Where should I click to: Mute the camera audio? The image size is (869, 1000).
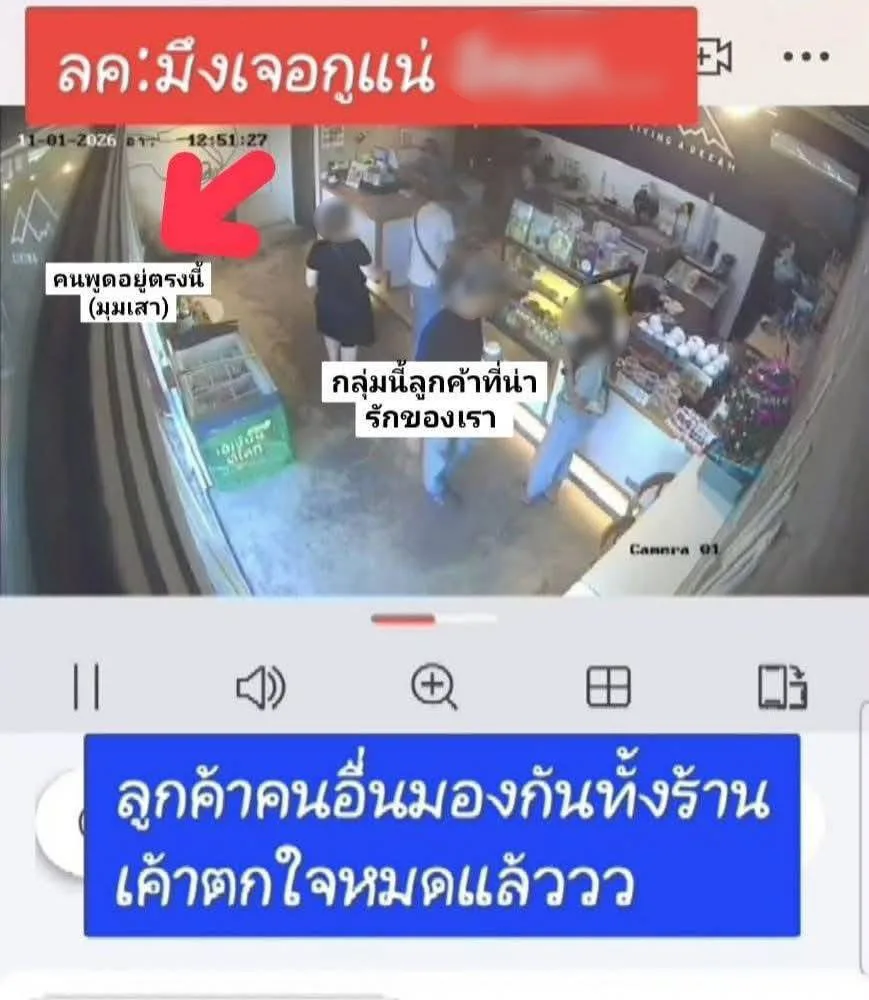(260, 688)
